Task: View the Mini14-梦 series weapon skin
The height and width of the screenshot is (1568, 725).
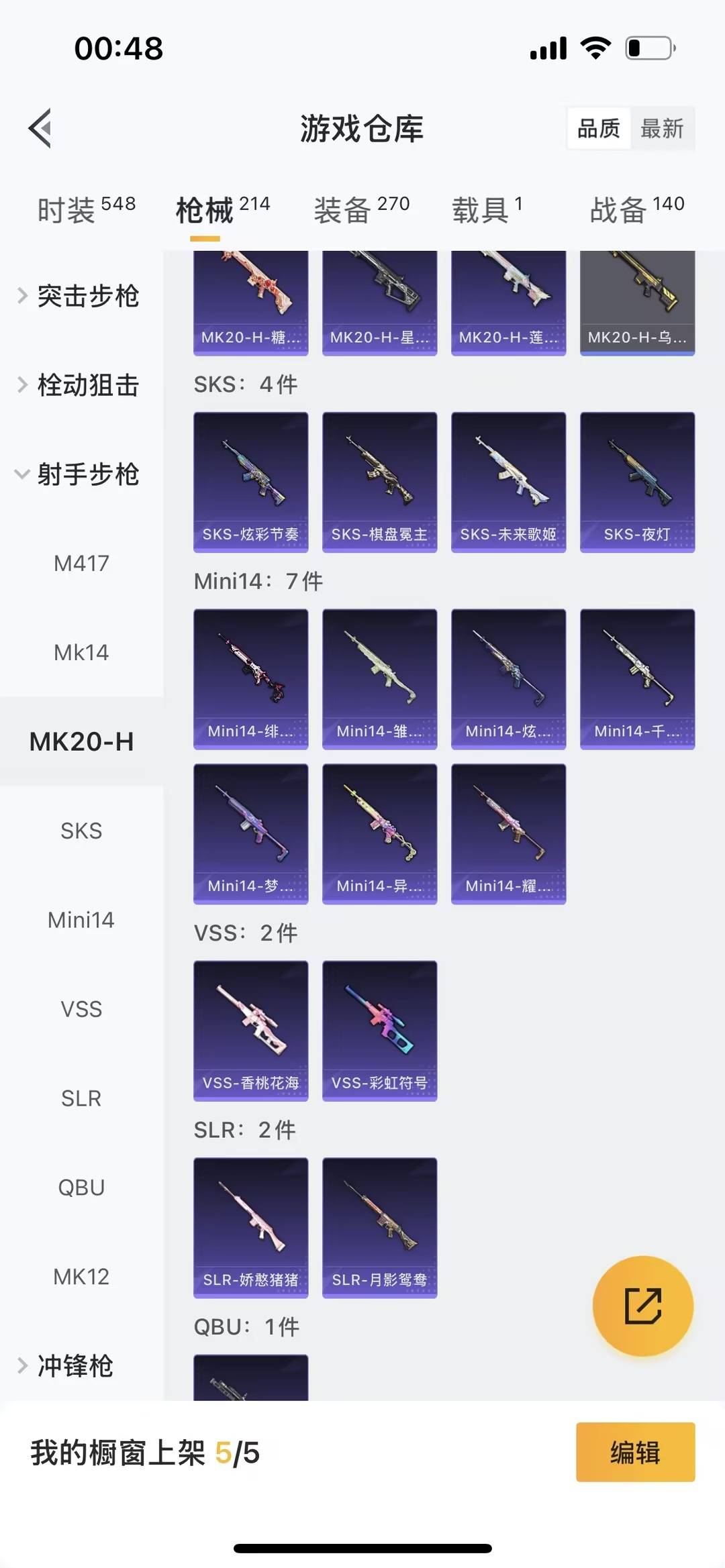Action: [250, 834]
